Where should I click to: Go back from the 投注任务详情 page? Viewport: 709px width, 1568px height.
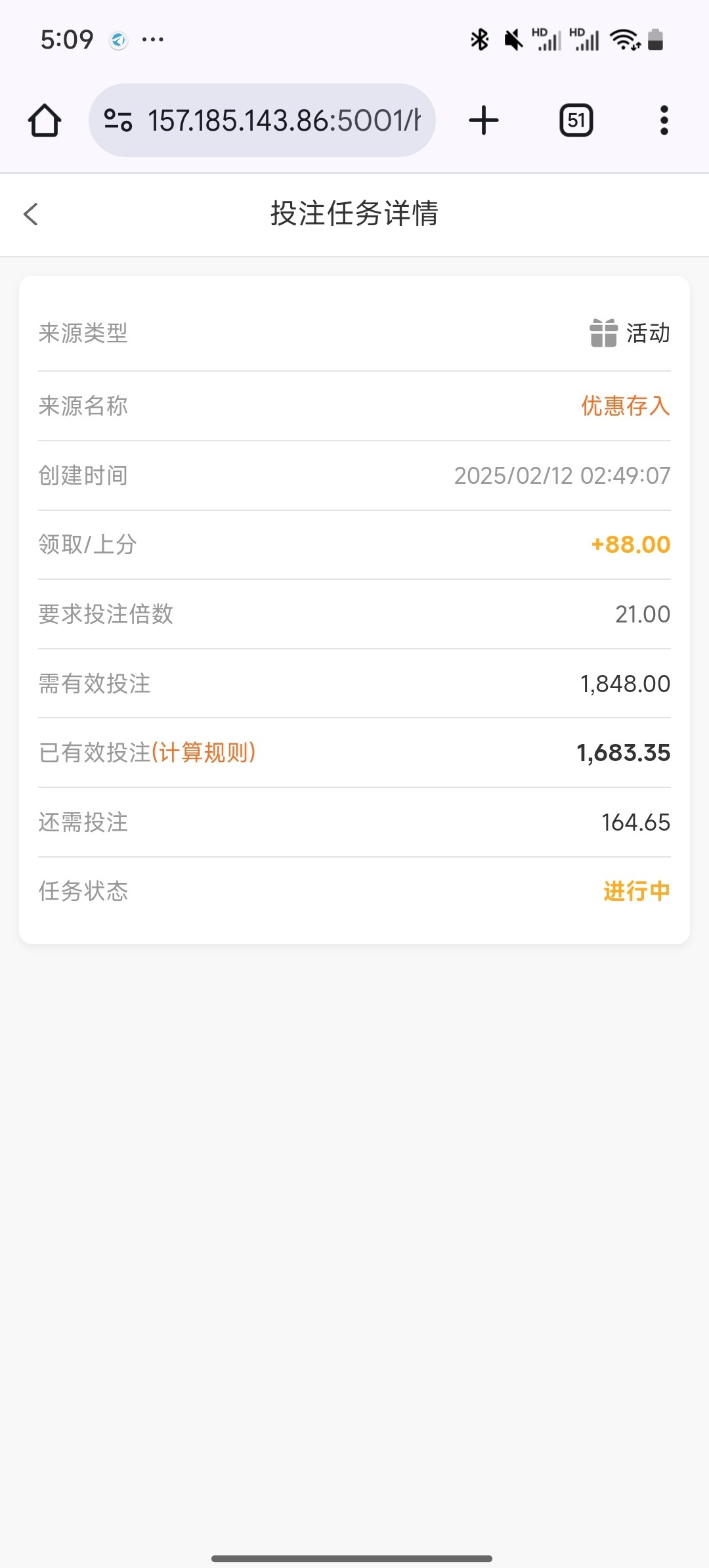pyautogui.click(x=31, y=214)
